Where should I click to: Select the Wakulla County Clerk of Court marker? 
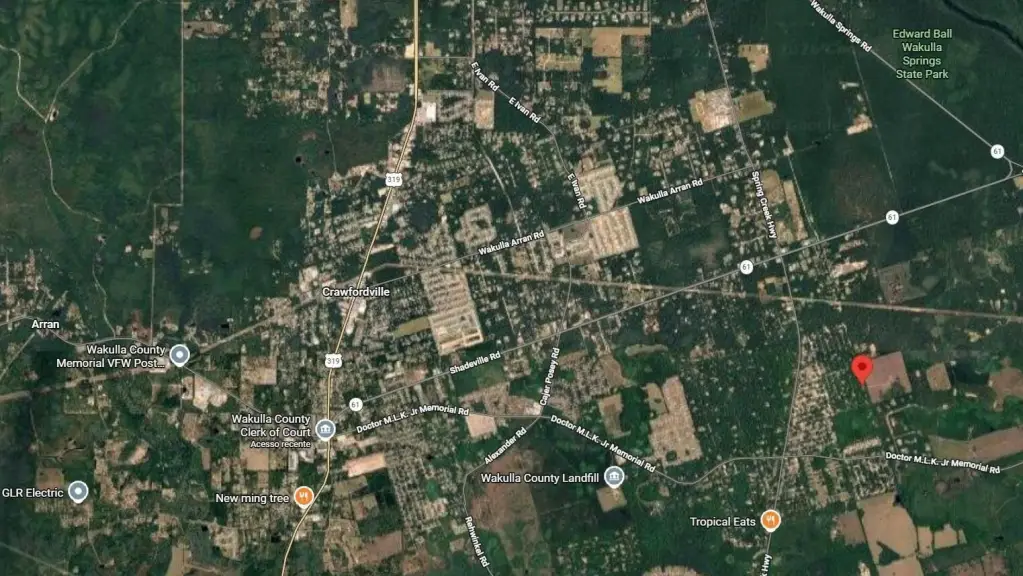click(325, 429)
